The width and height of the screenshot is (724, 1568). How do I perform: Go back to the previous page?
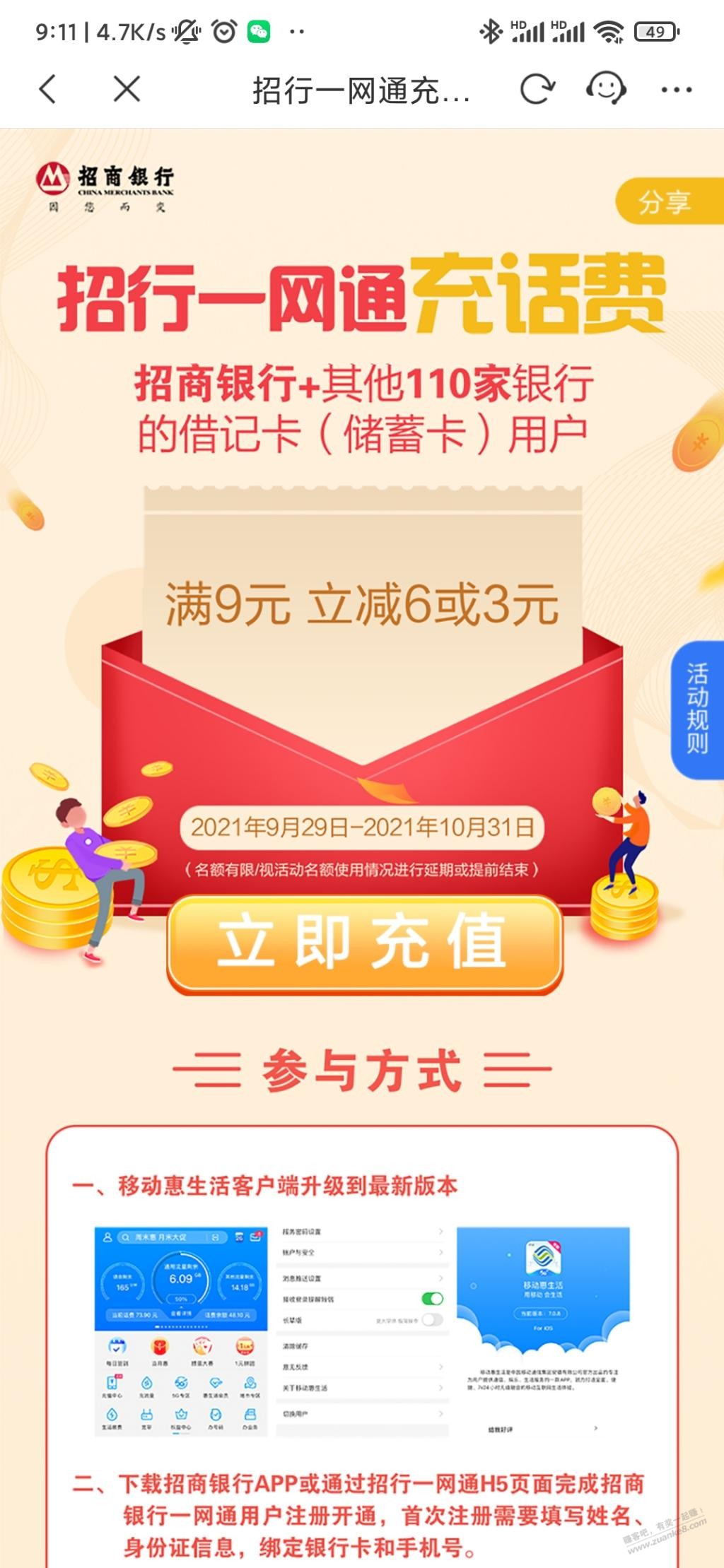point(48,90)
